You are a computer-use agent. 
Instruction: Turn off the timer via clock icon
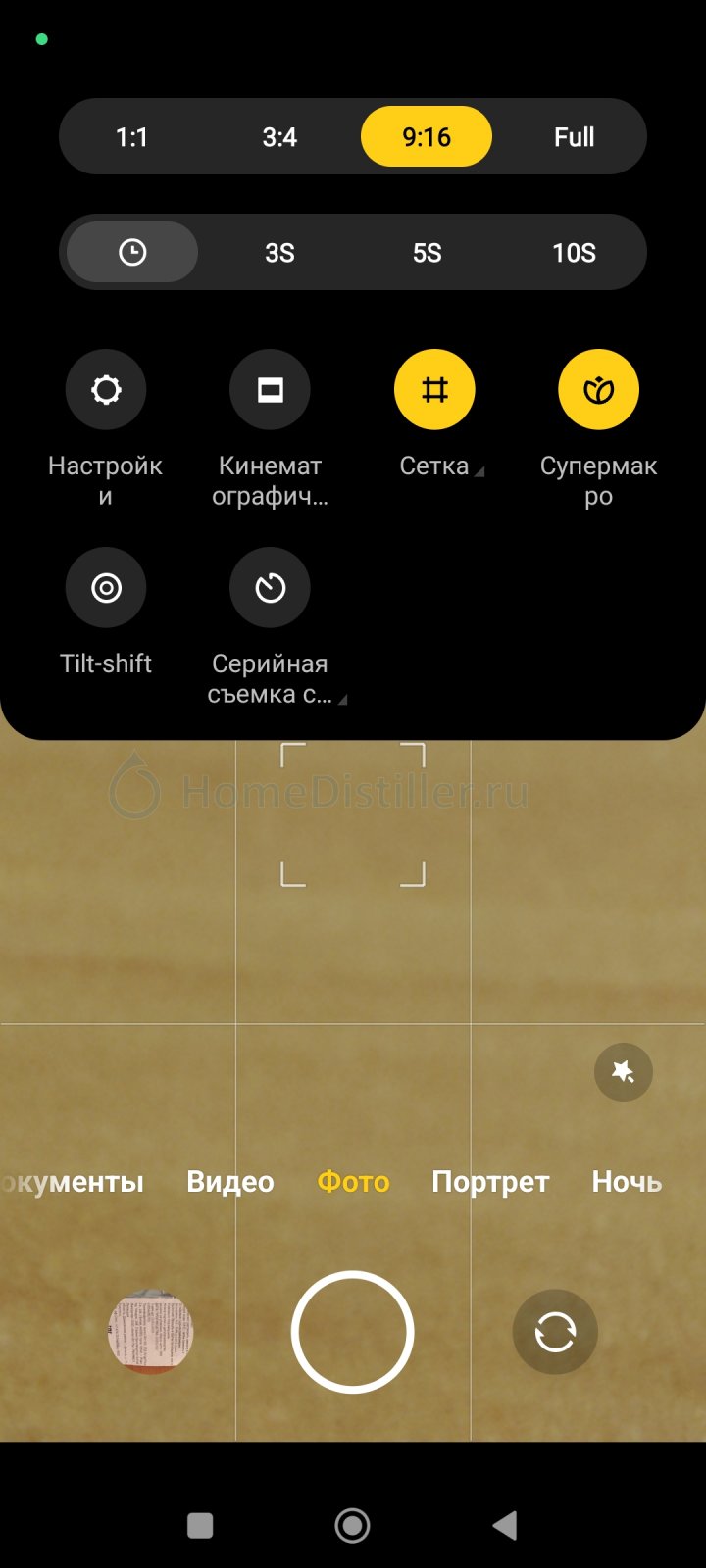coord(132,253)
